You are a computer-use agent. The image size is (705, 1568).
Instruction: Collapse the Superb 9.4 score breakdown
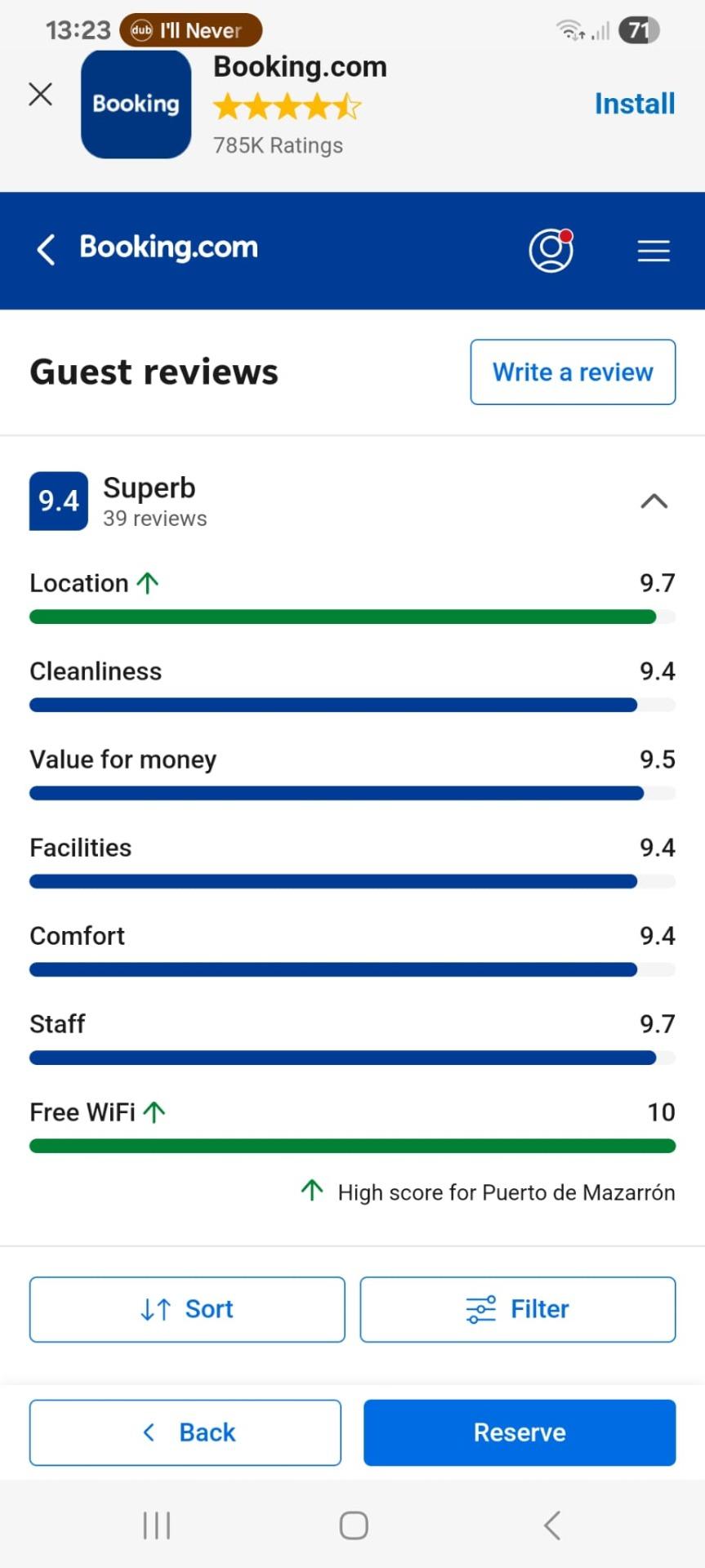point(654,501)
